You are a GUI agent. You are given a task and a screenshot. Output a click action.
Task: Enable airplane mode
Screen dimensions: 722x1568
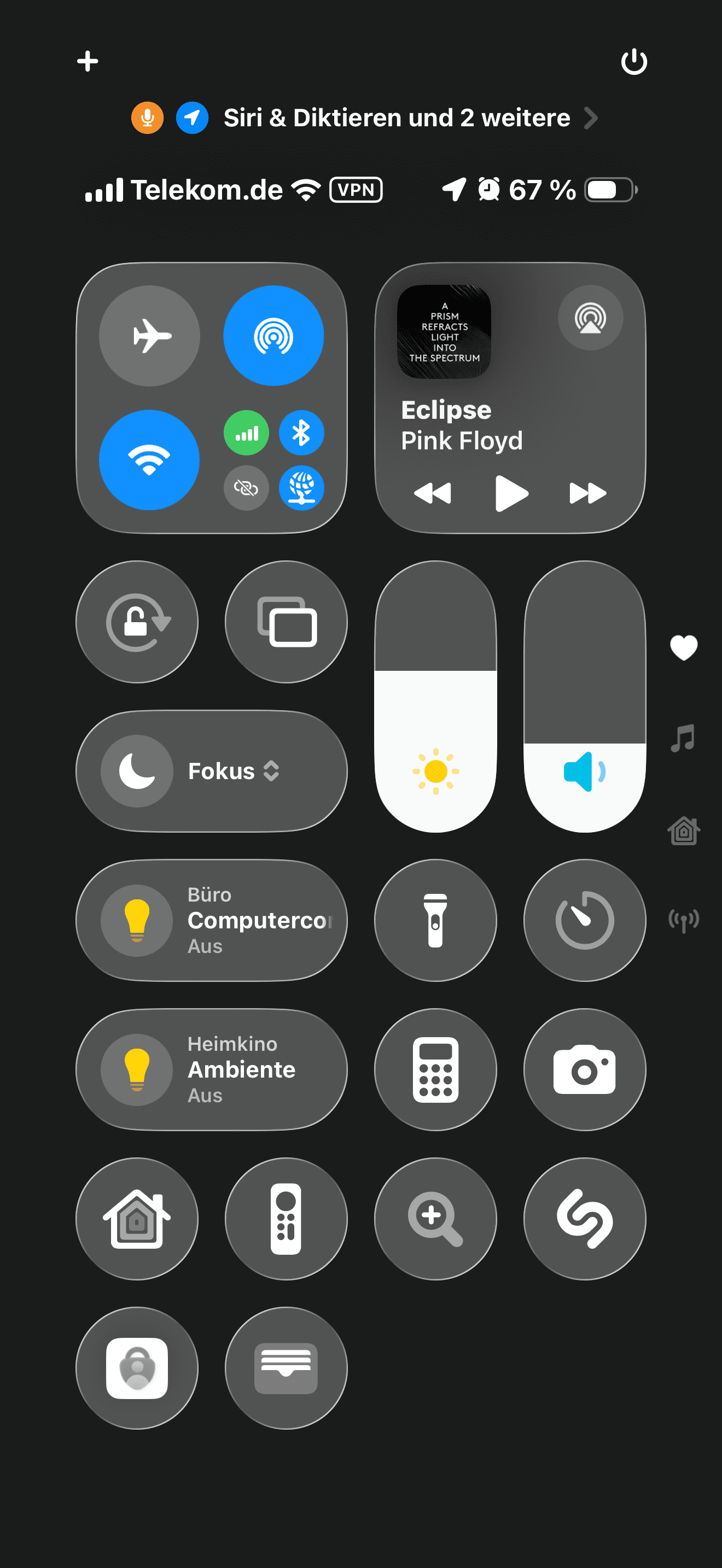[150, 336]
